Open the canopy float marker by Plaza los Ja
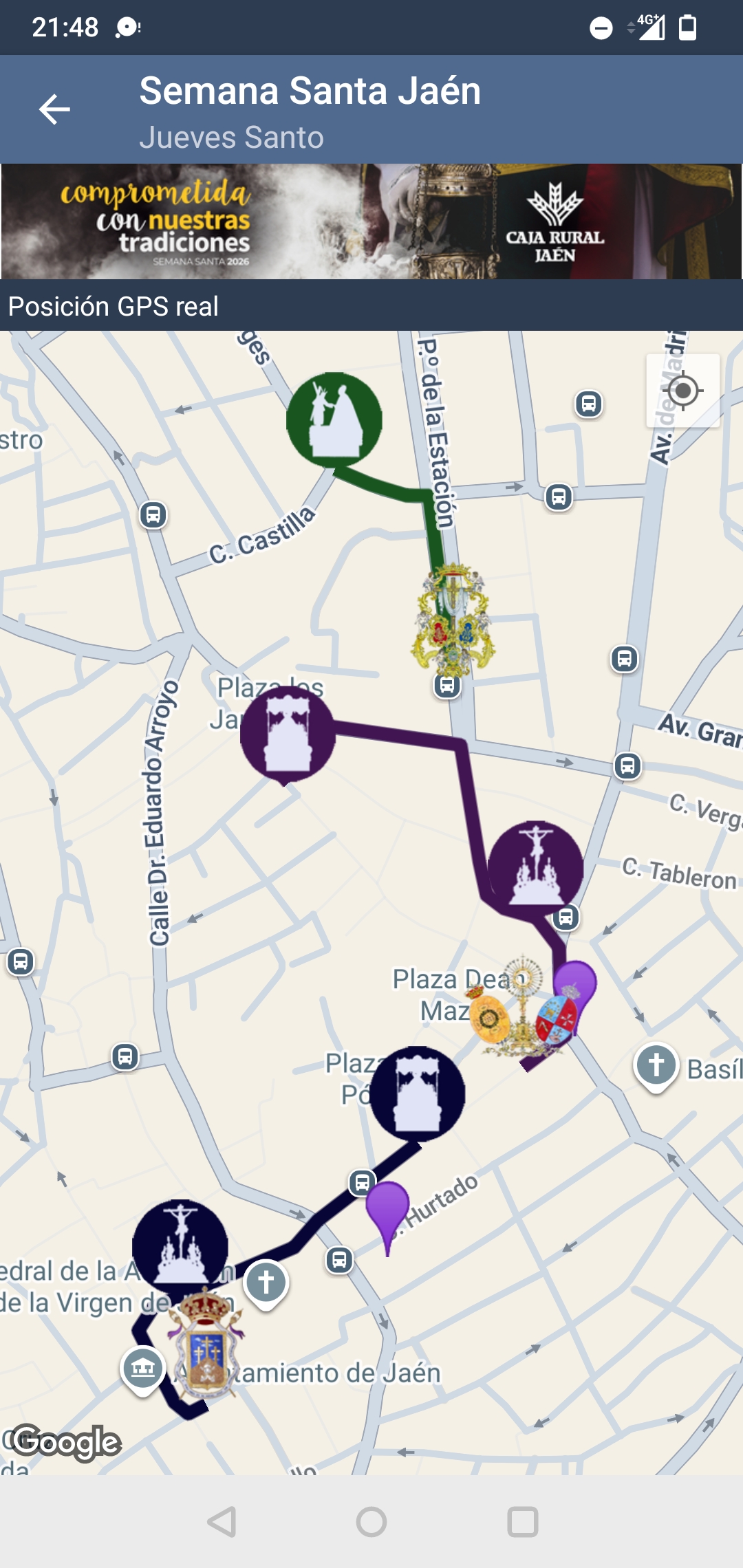The width and height of the screenshot is (743, 1568). pos(288,734)
